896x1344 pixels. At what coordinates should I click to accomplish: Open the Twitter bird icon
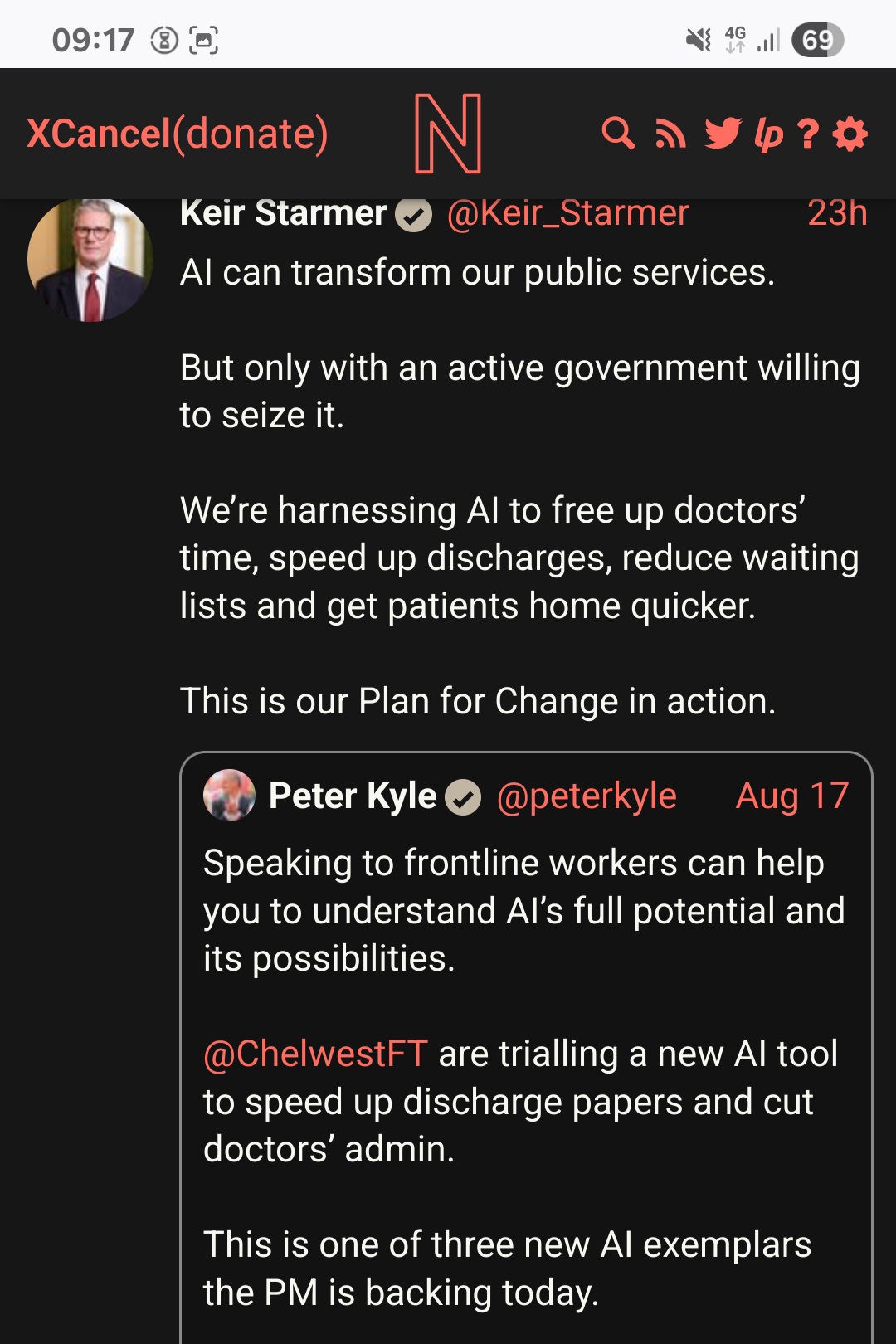(x=723, y=134)
